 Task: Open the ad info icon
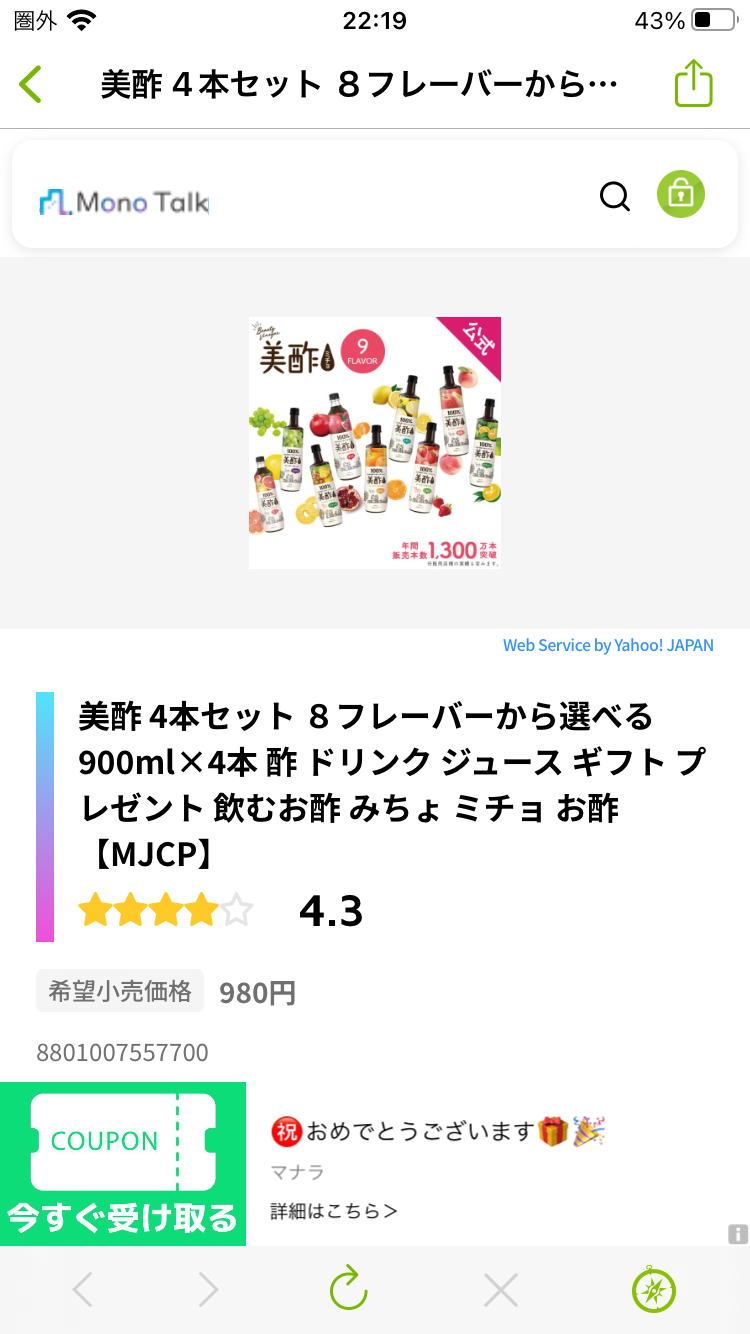(738, 1234)
